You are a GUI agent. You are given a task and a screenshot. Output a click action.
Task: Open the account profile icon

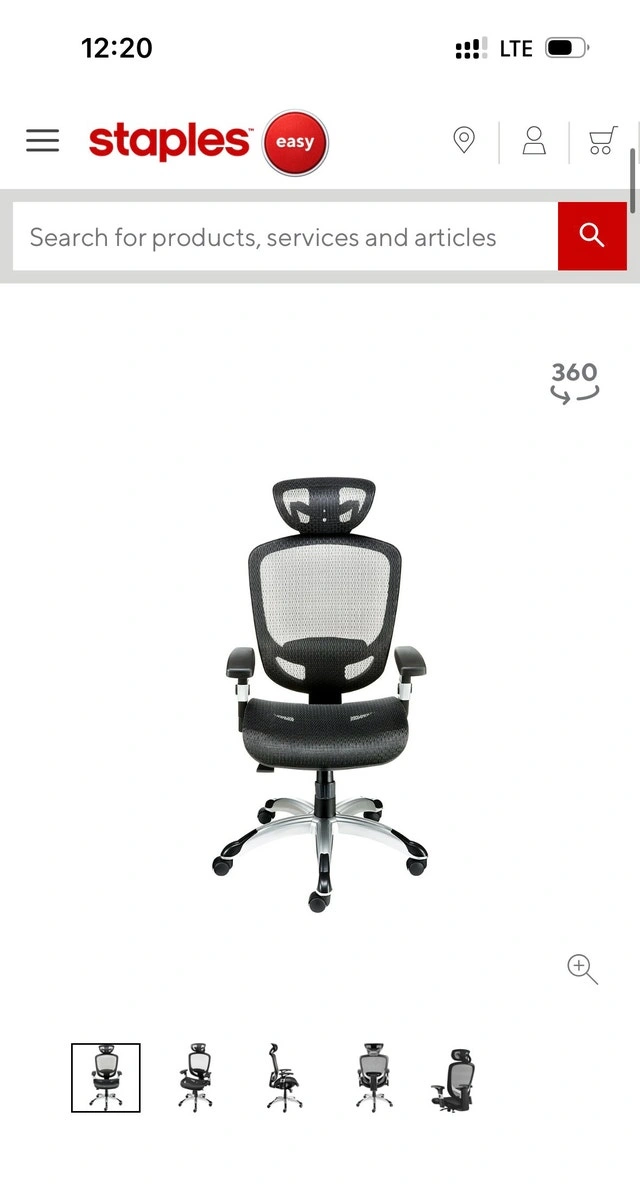[x=534, y=141]
